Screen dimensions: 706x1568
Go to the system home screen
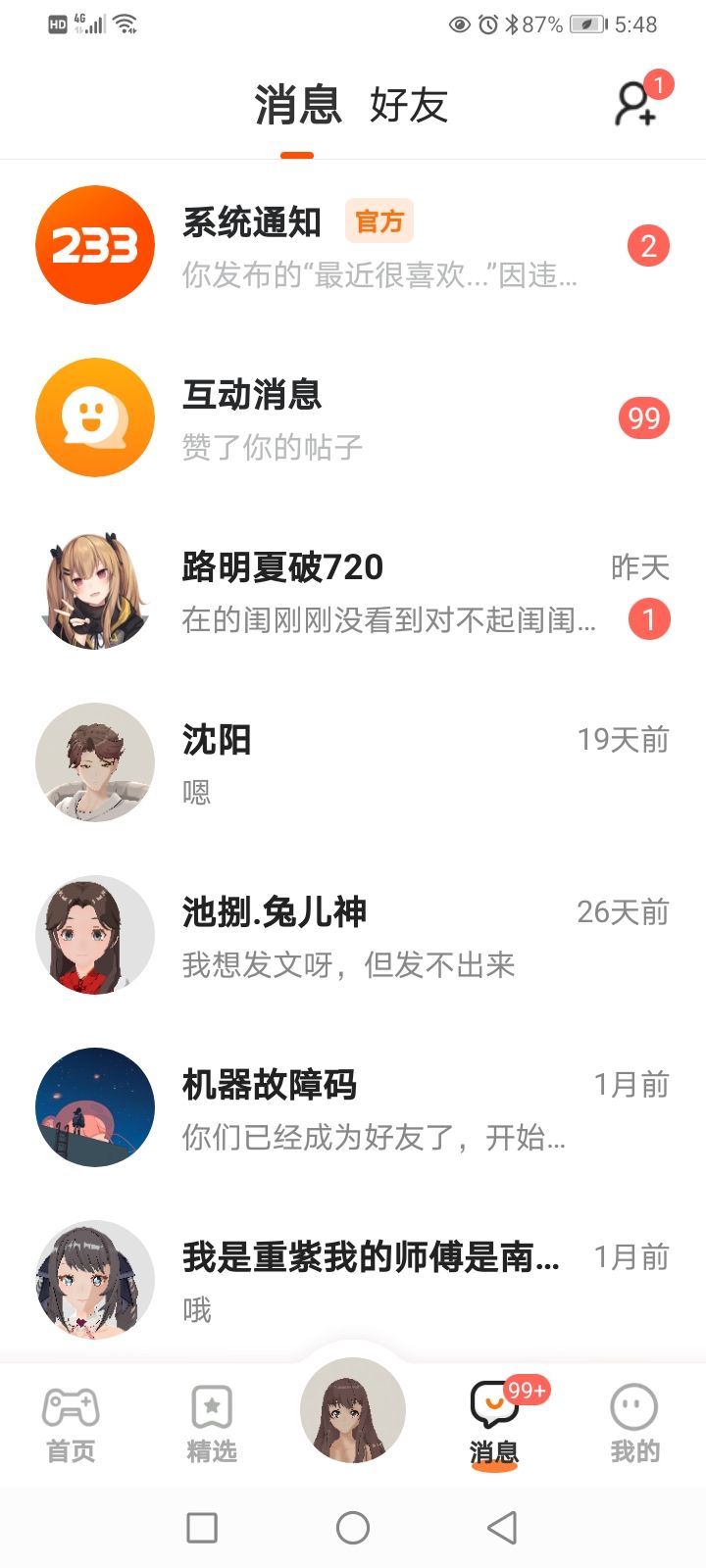click(x=353, y=1527)
